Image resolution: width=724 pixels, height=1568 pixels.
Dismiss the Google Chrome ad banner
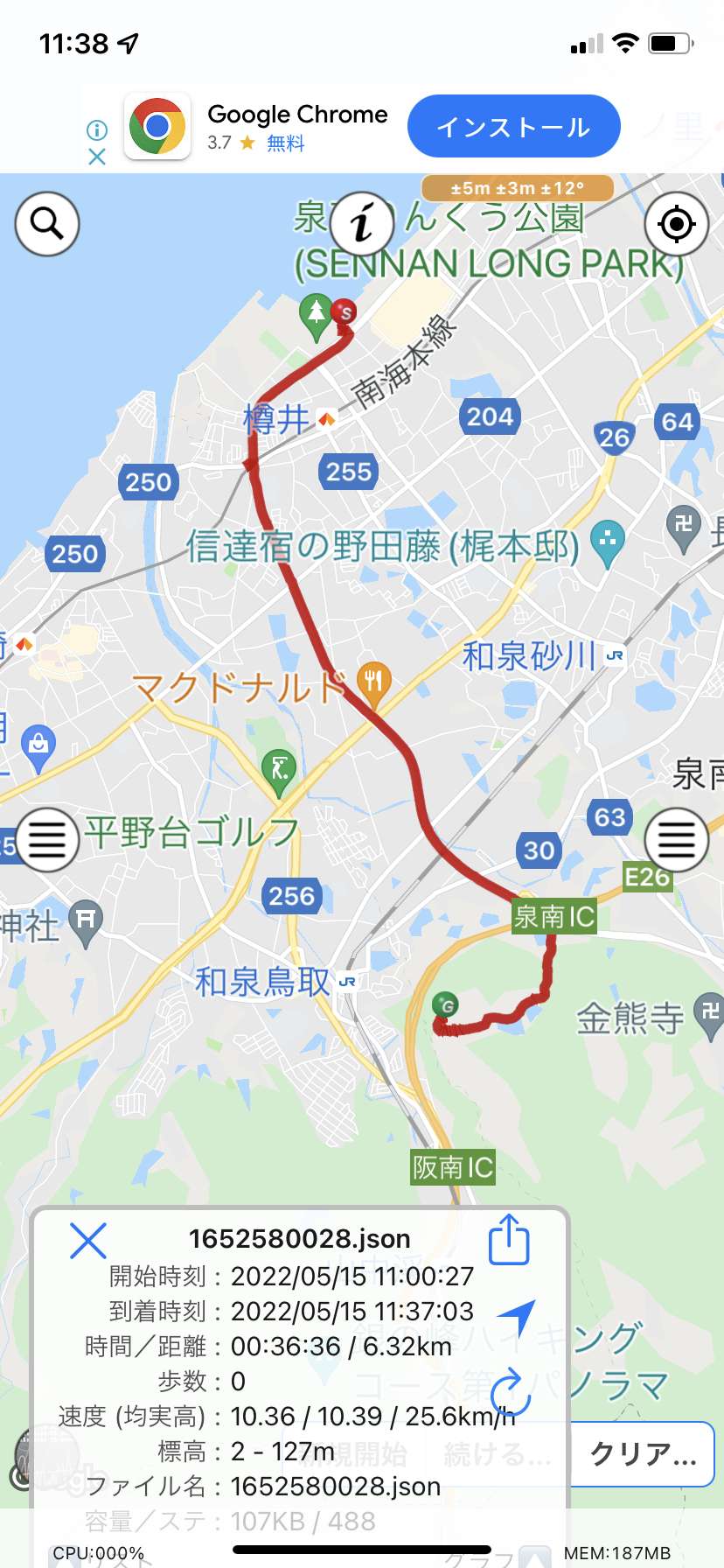tap(97, 157)
